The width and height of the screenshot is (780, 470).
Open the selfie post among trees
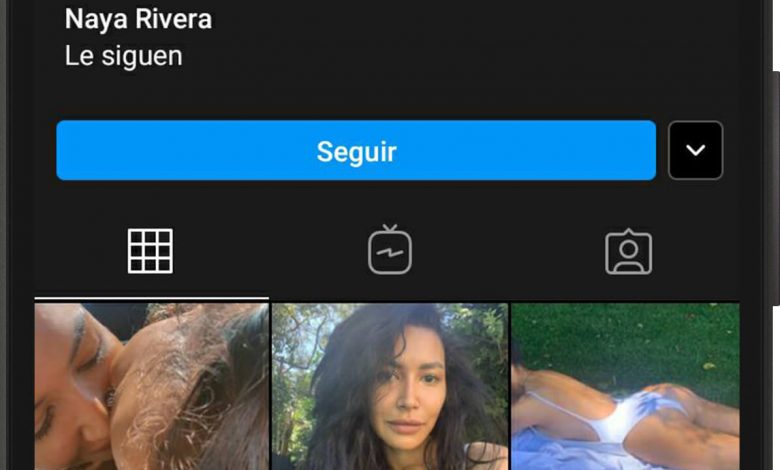pos(389,387)
